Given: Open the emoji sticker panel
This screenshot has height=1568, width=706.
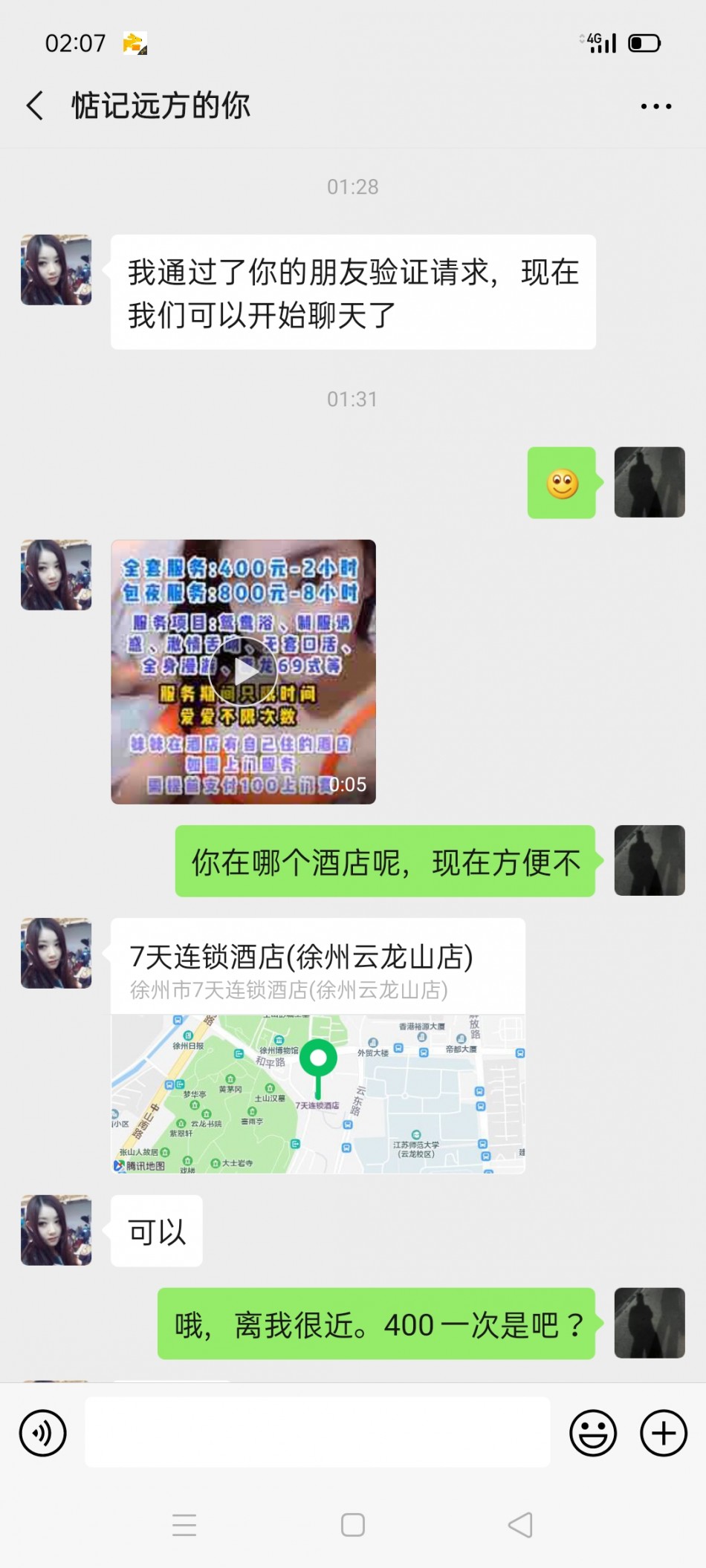Looking at the screenshot, I should coord(592,1433).
